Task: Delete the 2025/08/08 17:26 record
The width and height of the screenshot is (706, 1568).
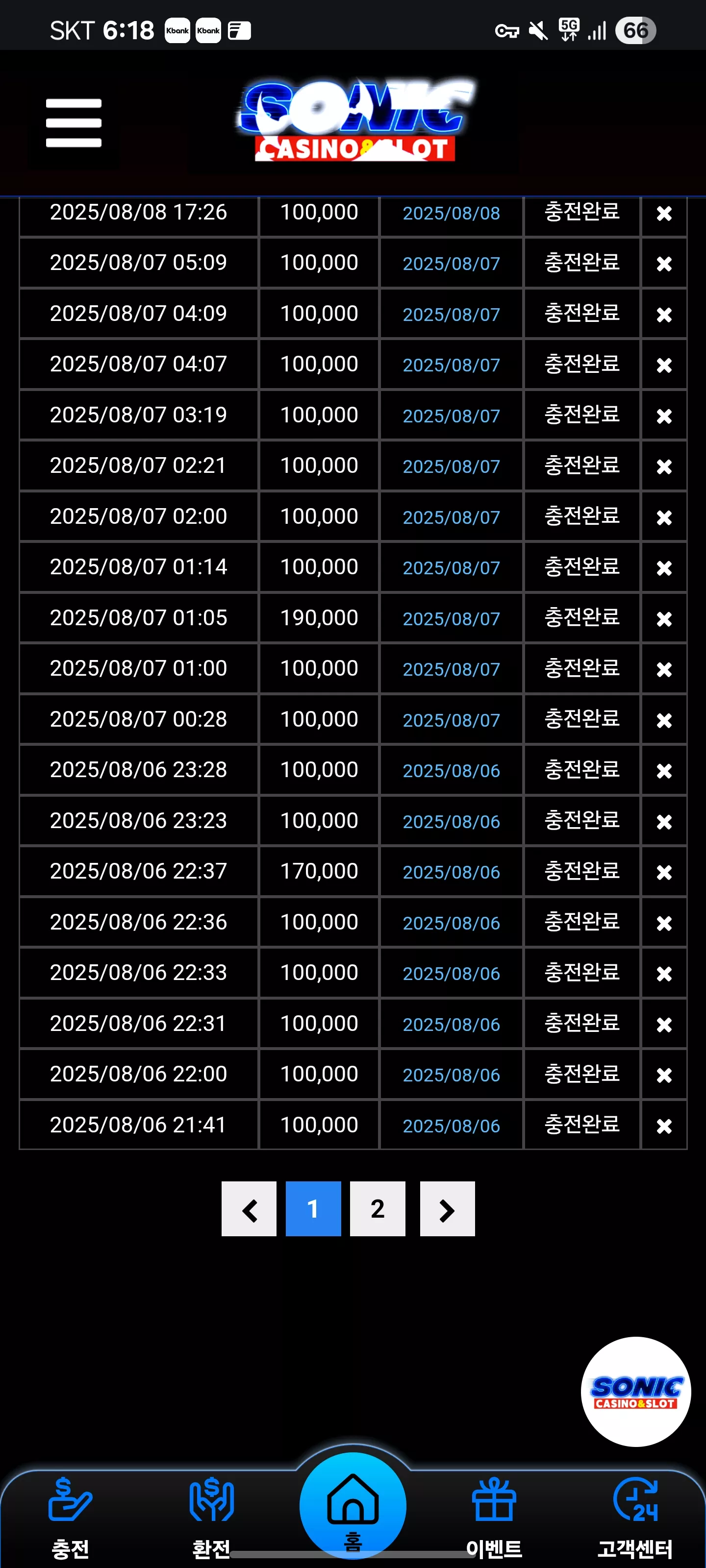Action: [x=664, y=213]
